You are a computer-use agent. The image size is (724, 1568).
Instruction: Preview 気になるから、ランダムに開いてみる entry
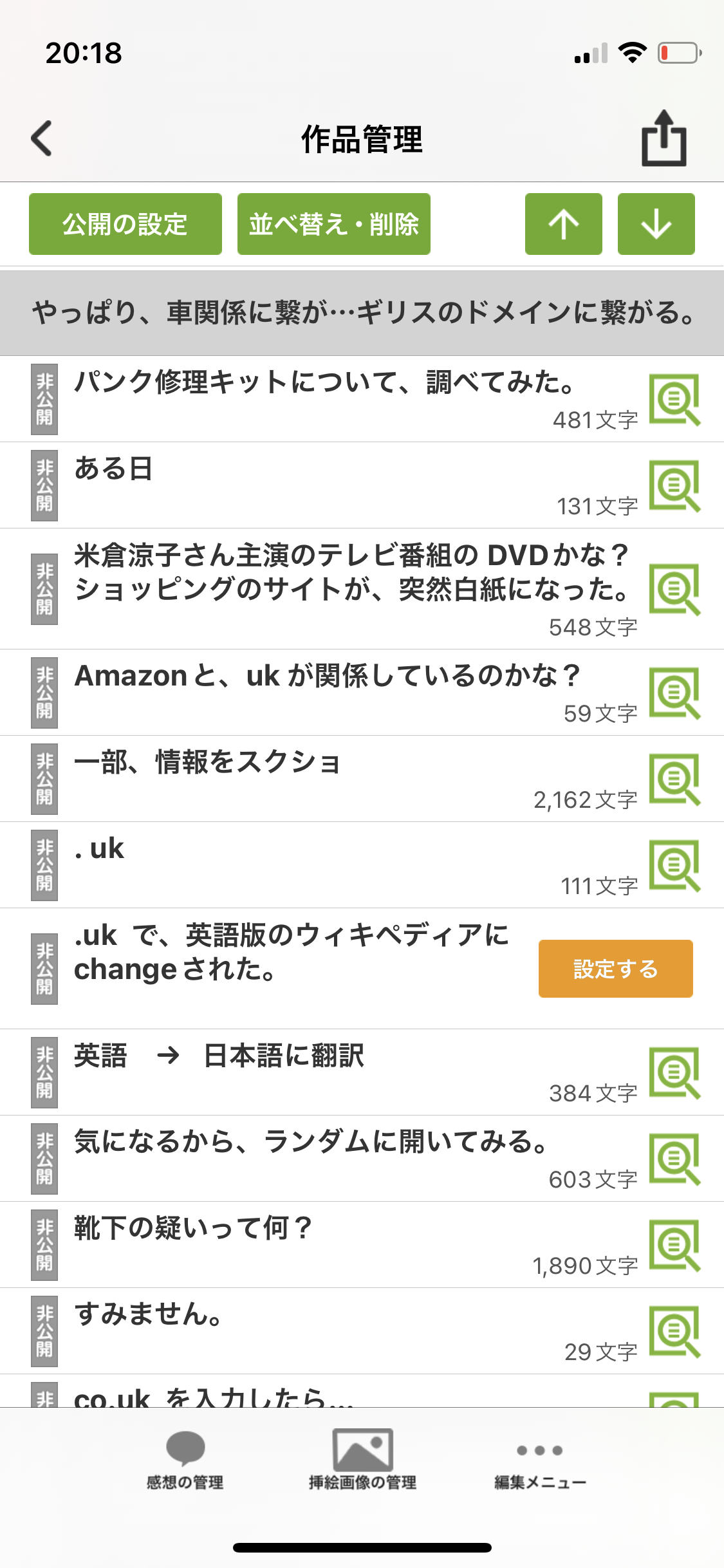click(674, 1159)
